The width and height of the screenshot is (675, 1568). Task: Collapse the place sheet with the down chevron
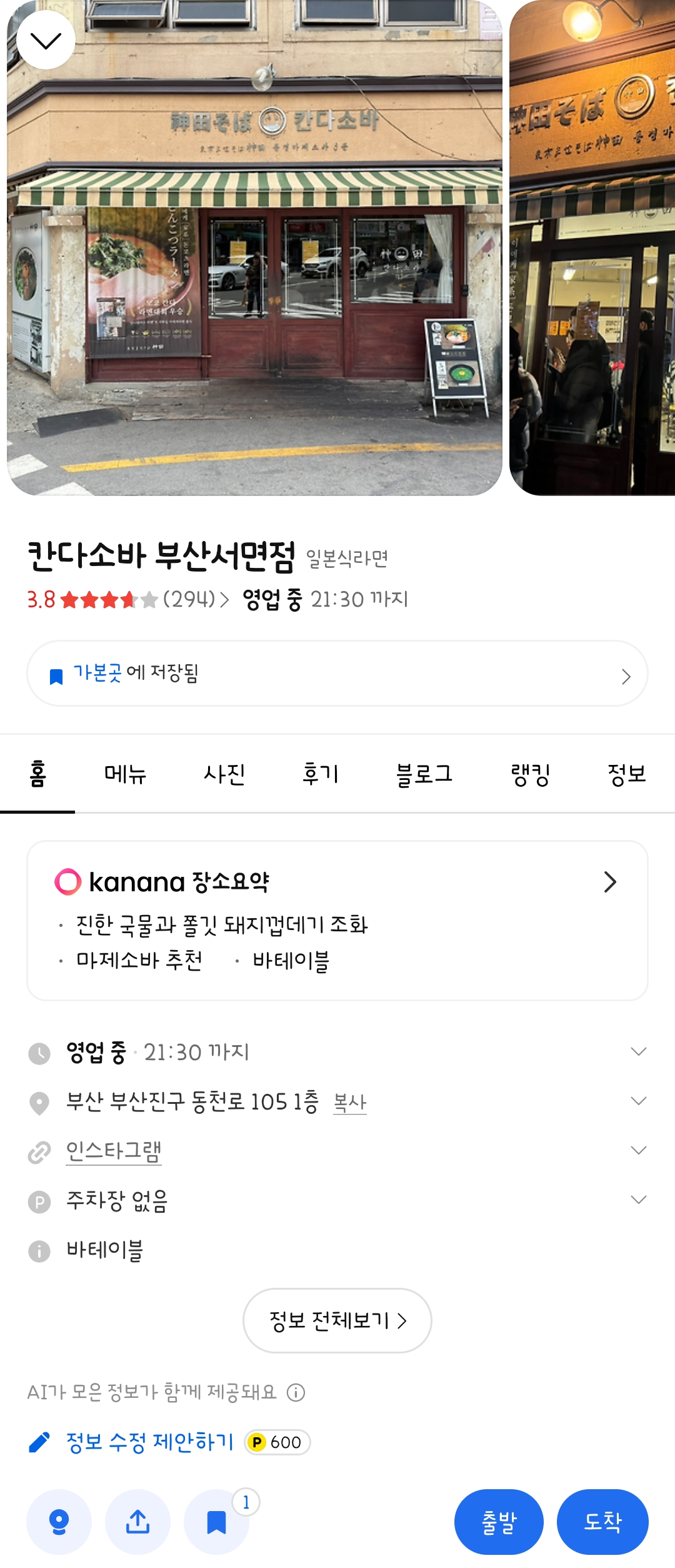46,40
